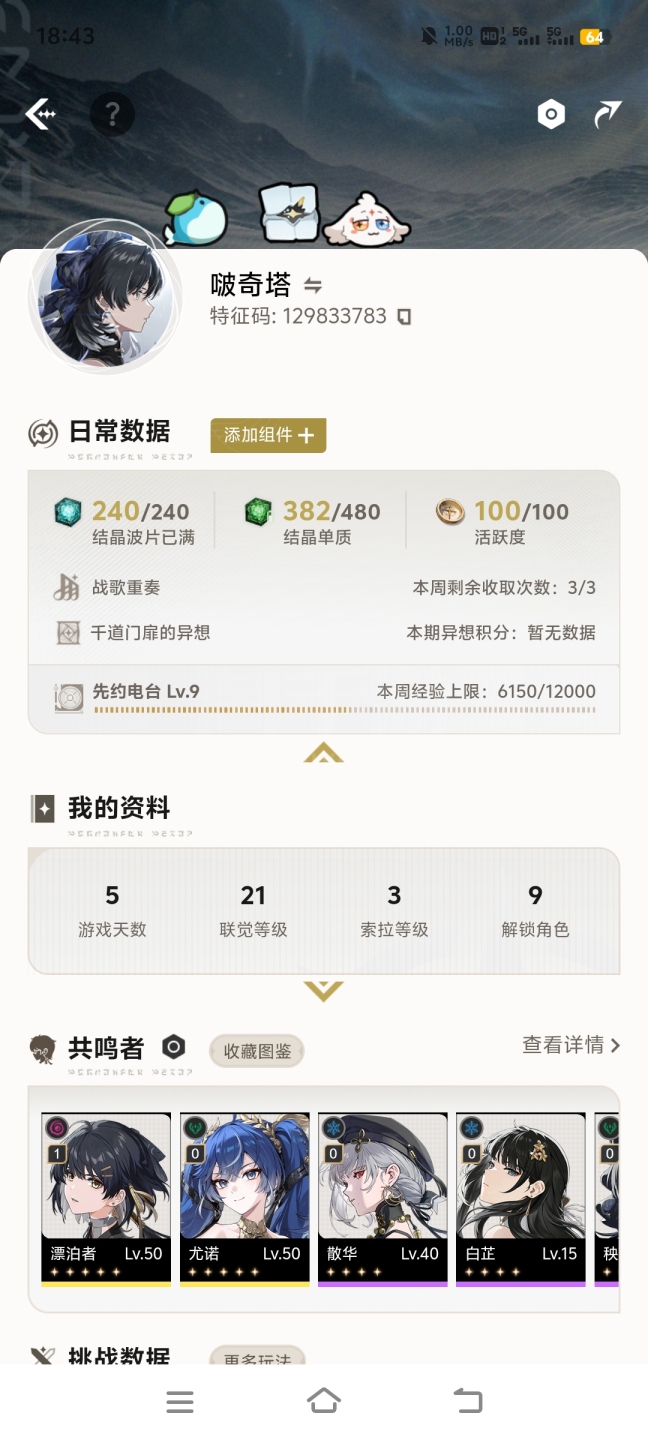View 查看详情 for resonators
648x1440 pixels.
point(571,1045)
